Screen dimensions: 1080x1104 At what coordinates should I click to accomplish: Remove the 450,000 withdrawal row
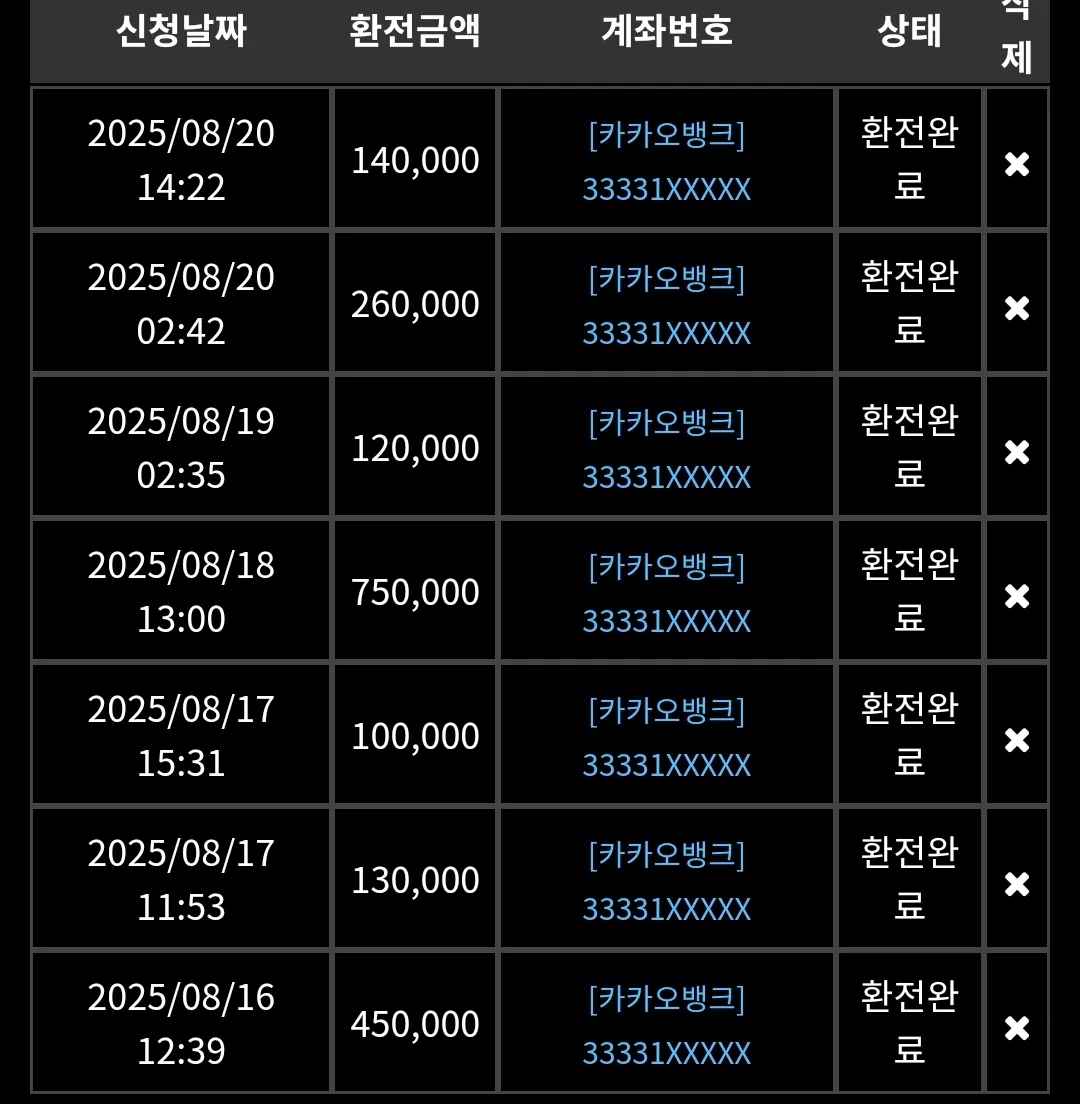(1017, 1028)
